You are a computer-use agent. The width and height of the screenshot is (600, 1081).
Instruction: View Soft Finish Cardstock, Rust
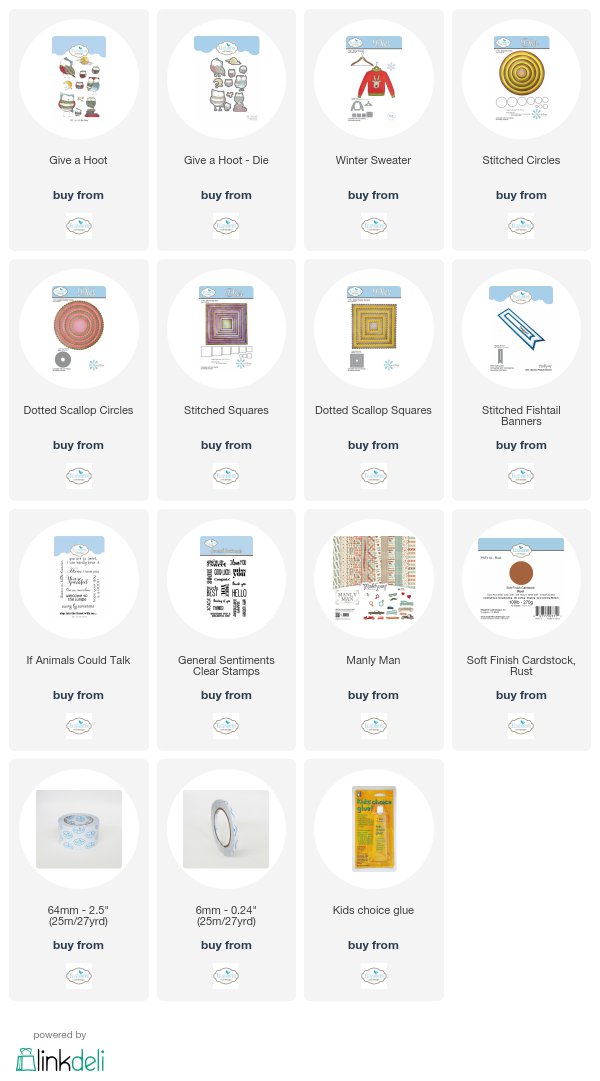[521, 630]
